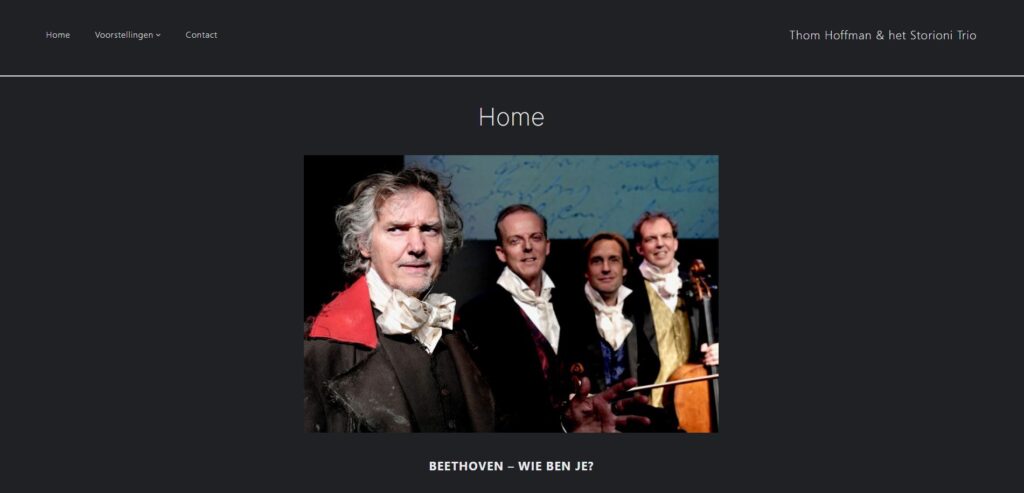The height and width of the screenshot is (493, 1024).
Task: Go to the Home page link
Action: [x=58, y=35]
